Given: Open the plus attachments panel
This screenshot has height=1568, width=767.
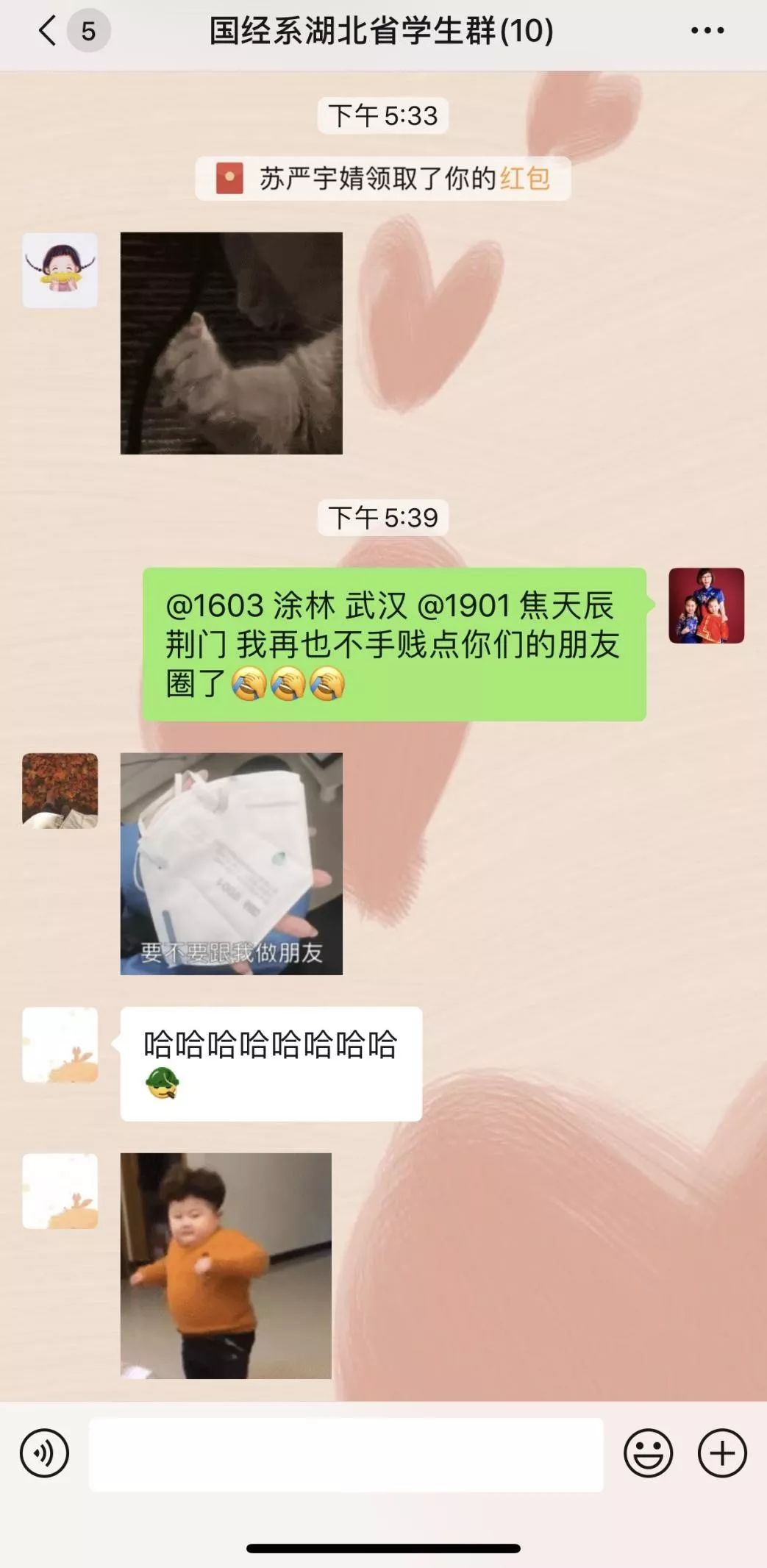Looking at the screenshot, I should [x=722, y=1453].
